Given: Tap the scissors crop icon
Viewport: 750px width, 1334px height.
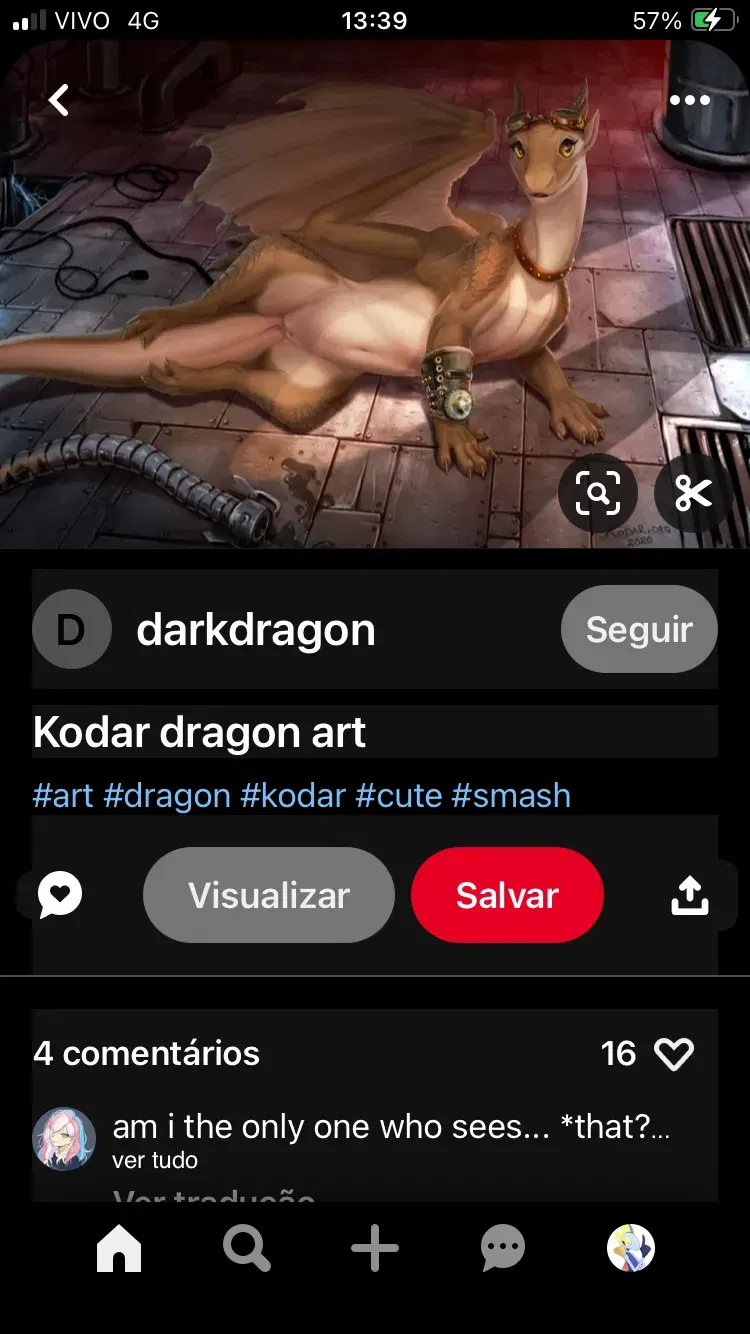Looking at the screenshot, I should pos(692,493).
